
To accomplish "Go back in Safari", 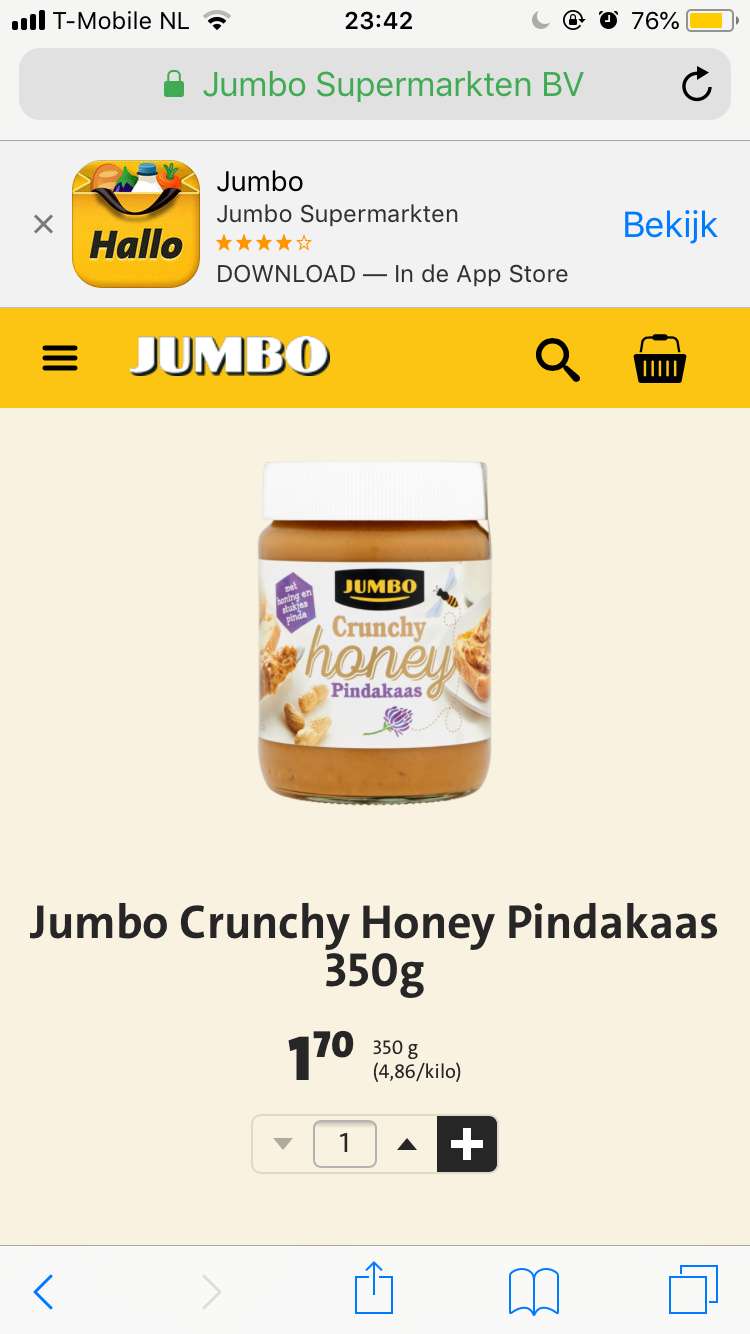I will 43,1292.
